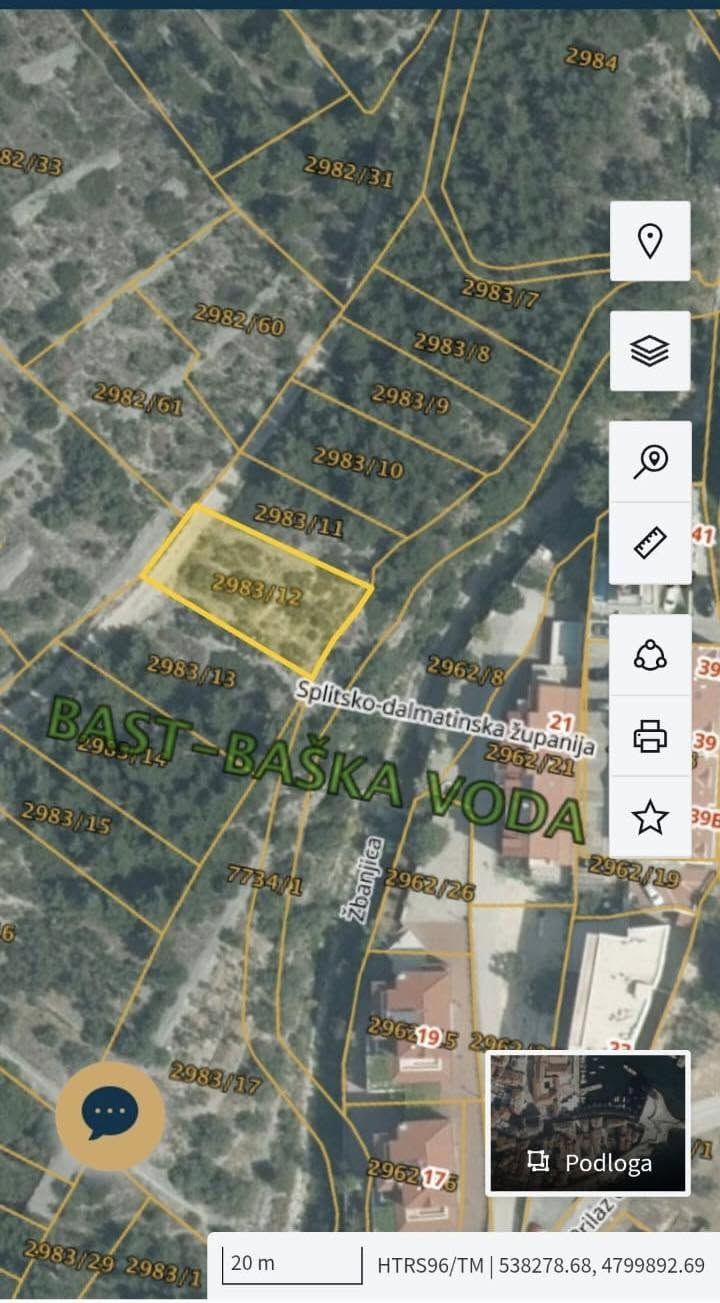720x1303 pixels.
Task: Switch the Podloga base map
Action: [588, 1123]
